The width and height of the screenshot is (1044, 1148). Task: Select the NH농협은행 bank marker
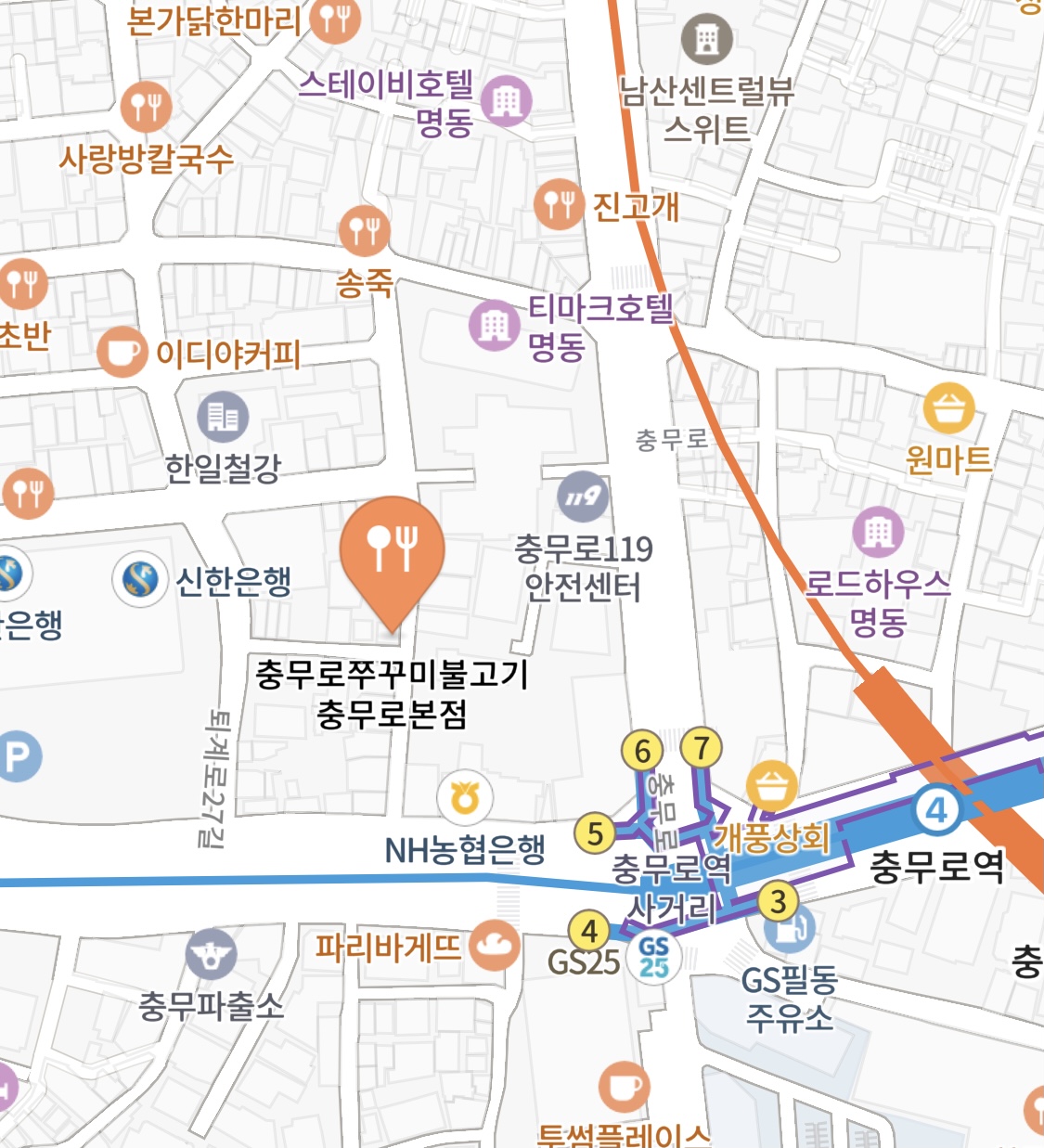(x=465, y=798)
